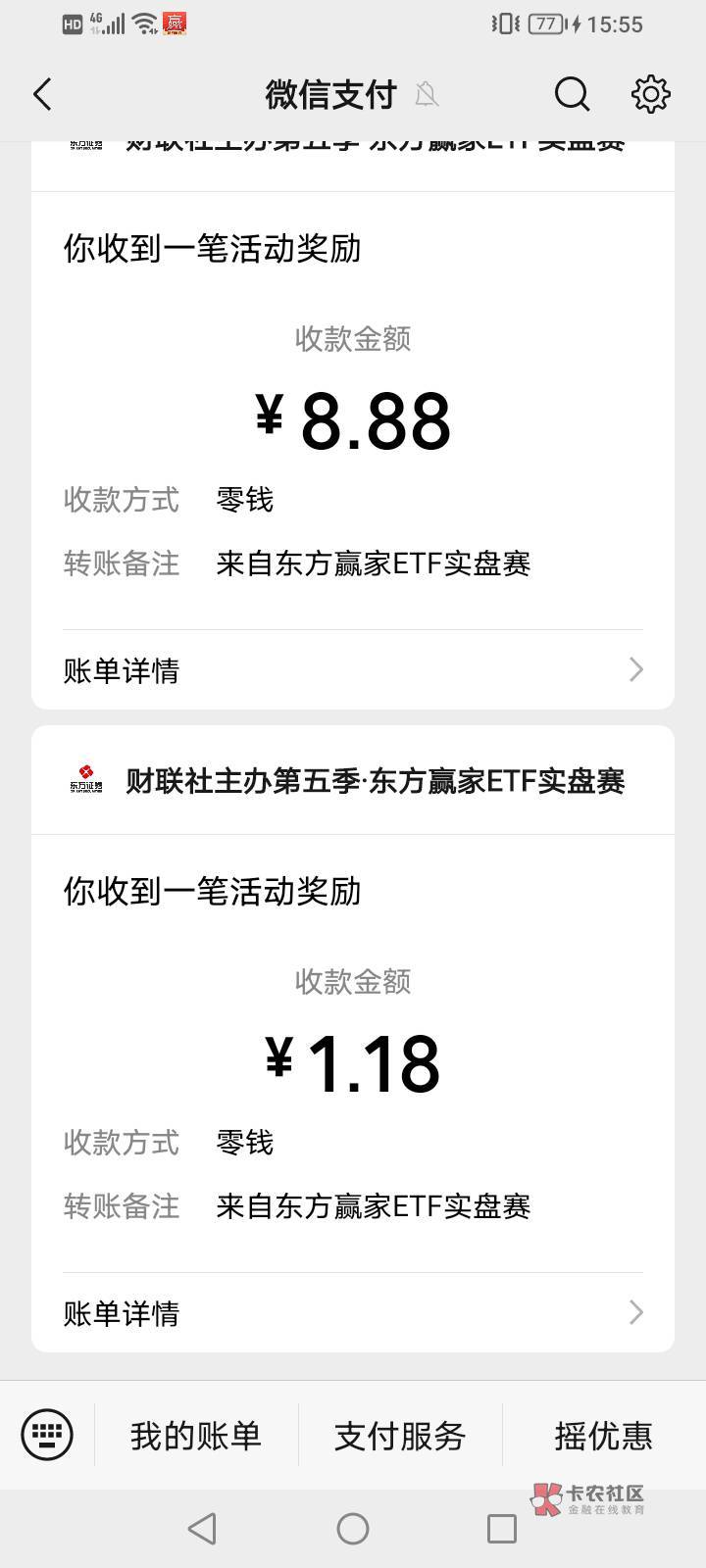
Task: Open the settings gear icon
Action: click(650, 94)
